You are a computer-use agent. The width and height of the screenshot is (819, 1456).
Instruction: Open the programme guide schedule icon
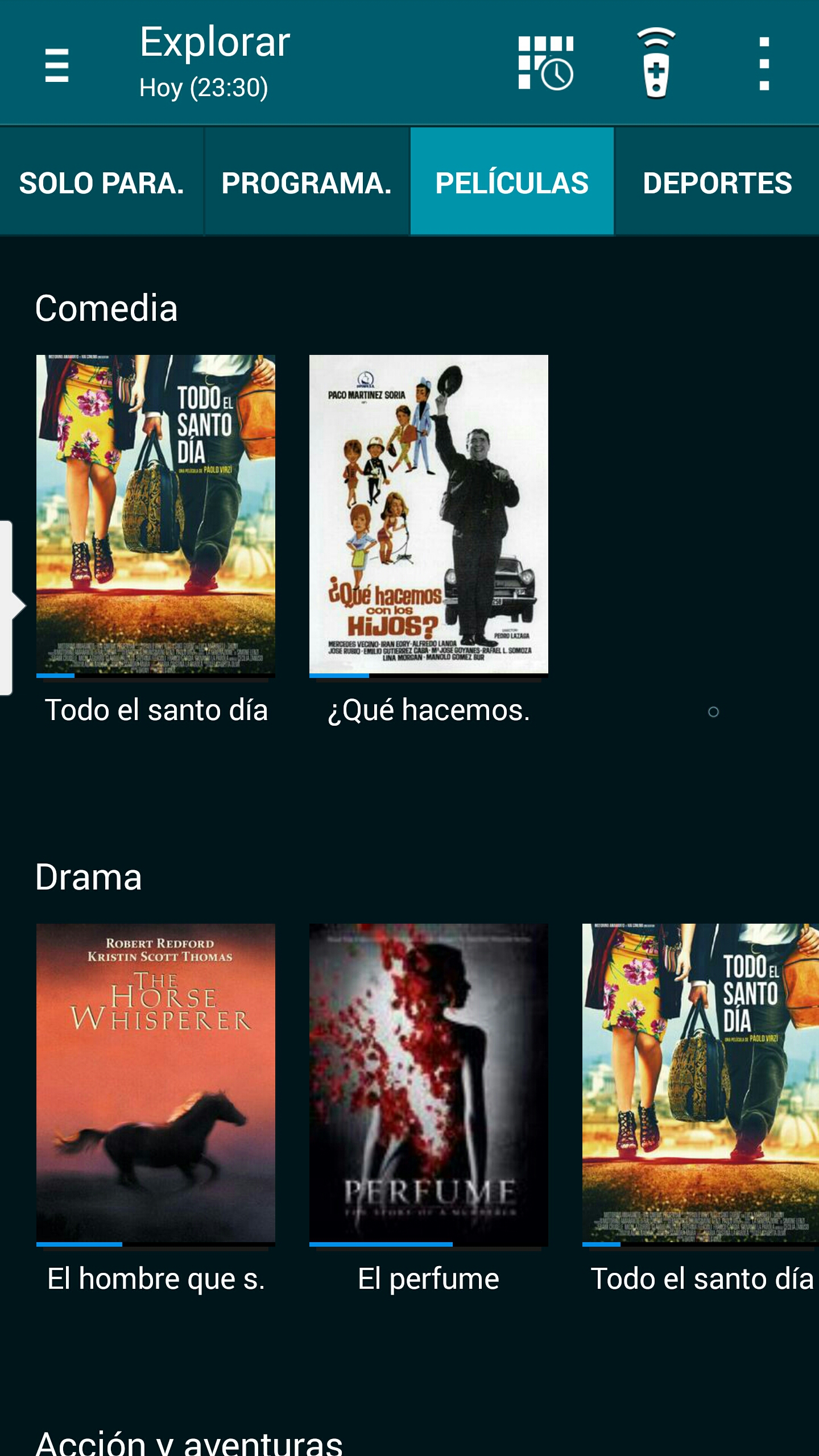(545, 63)
